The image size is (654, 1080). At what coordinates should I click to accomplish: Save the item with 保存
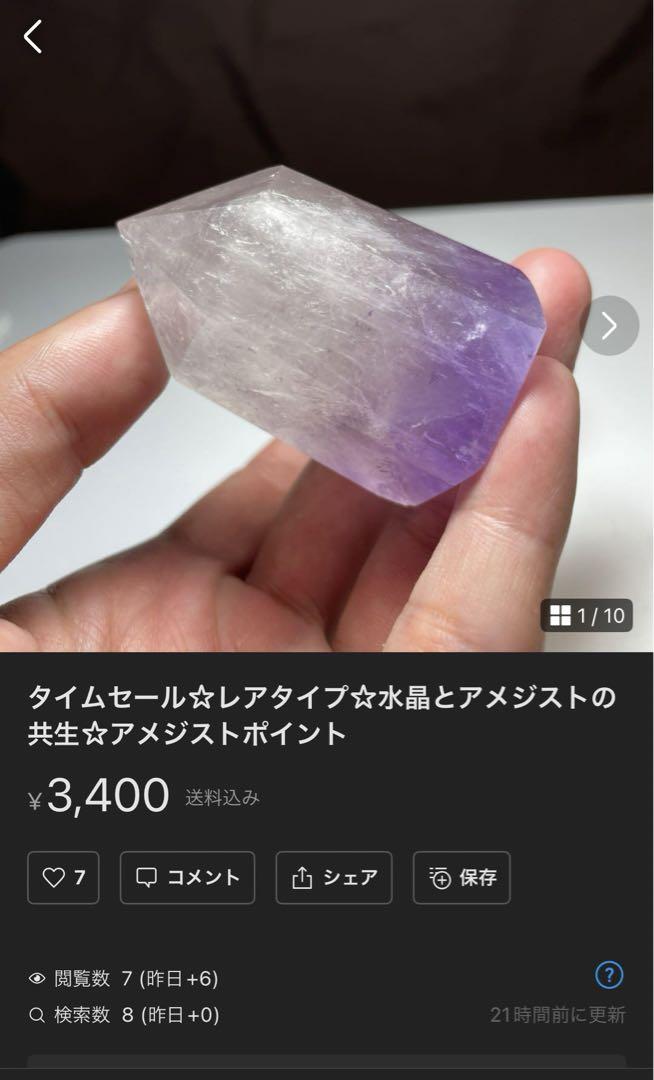coord(461,878)
